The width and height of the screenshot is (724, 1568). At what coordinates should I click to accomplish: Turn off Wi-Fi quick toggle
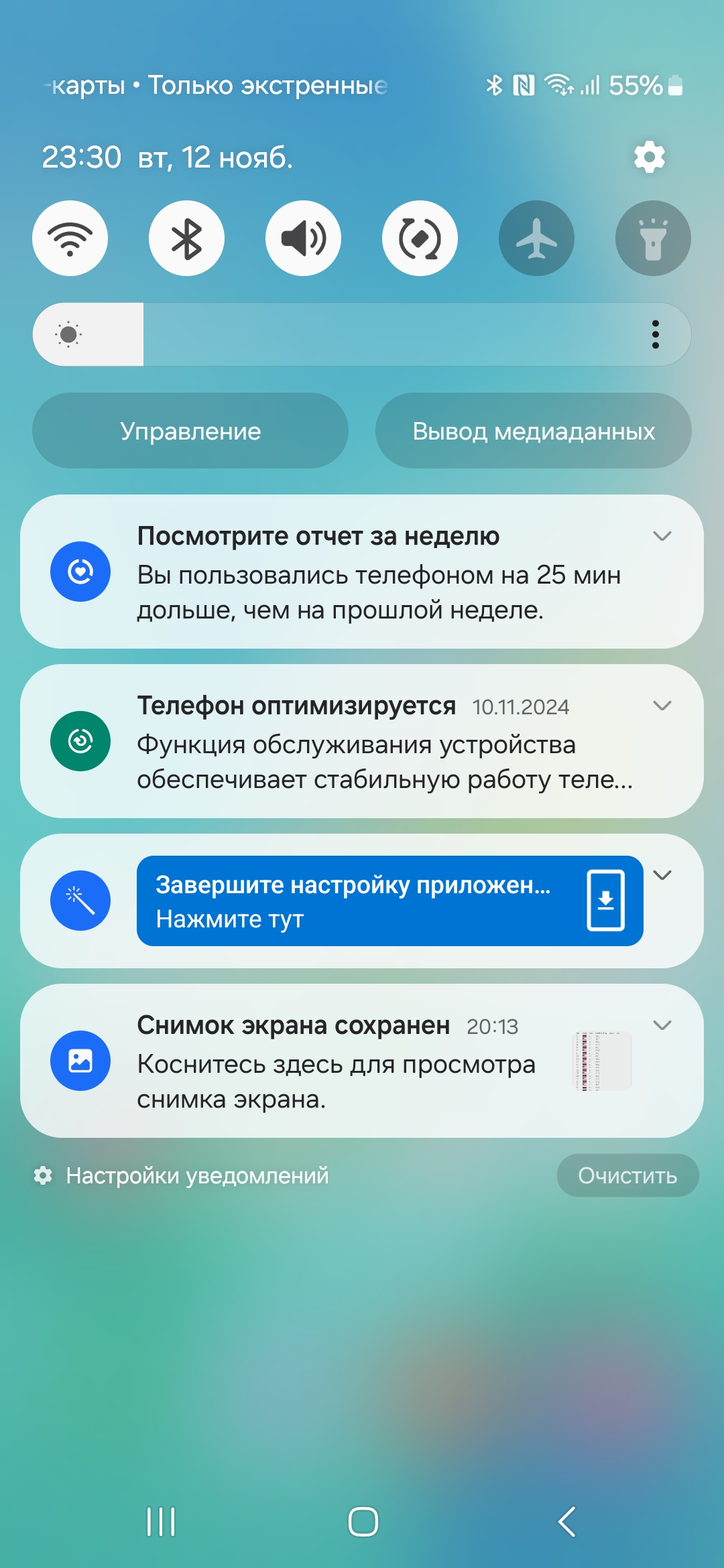click(x=70, y=239)
